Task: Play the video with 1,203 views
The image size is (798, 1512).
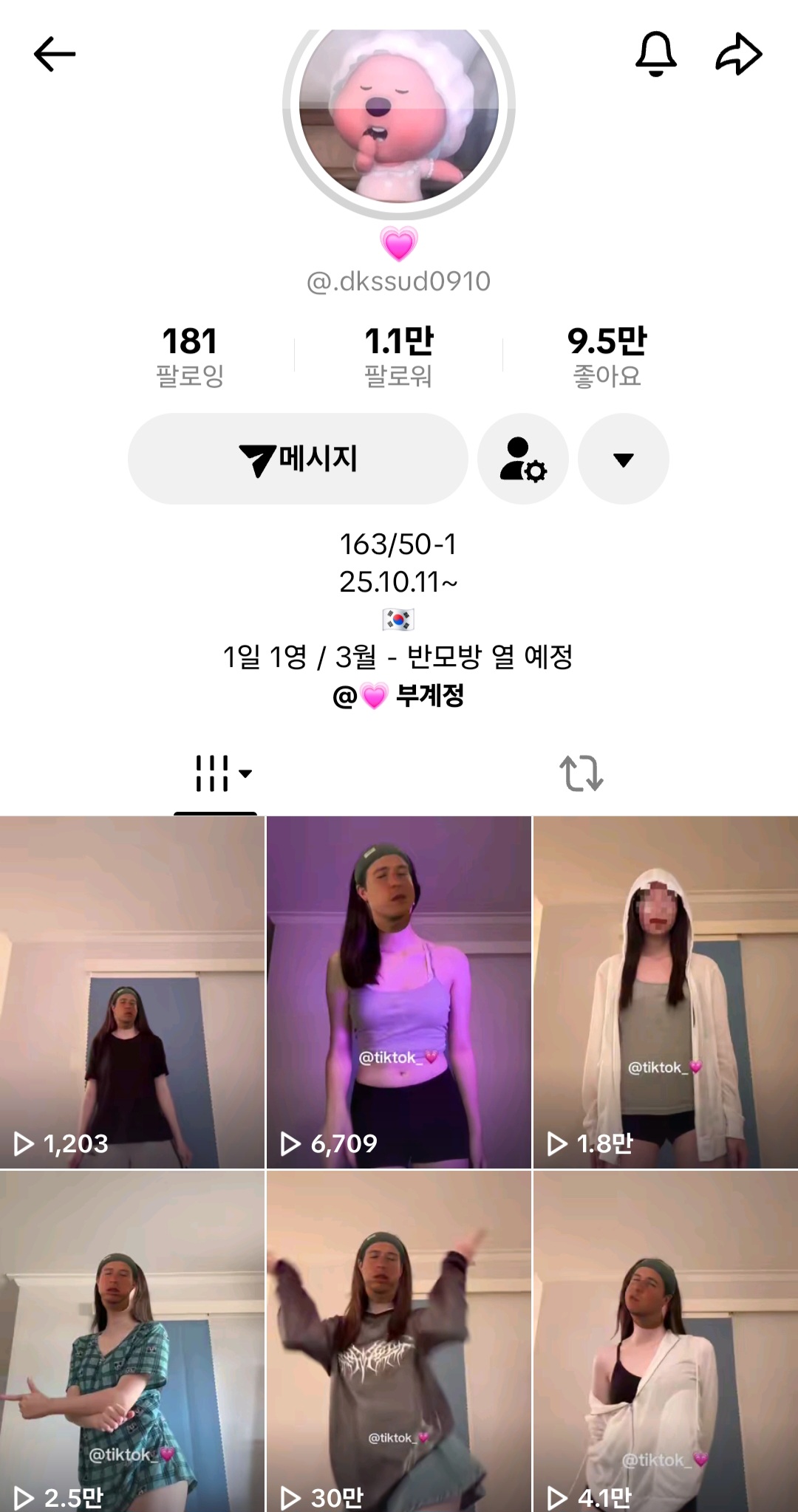Action: coord(132,991)
